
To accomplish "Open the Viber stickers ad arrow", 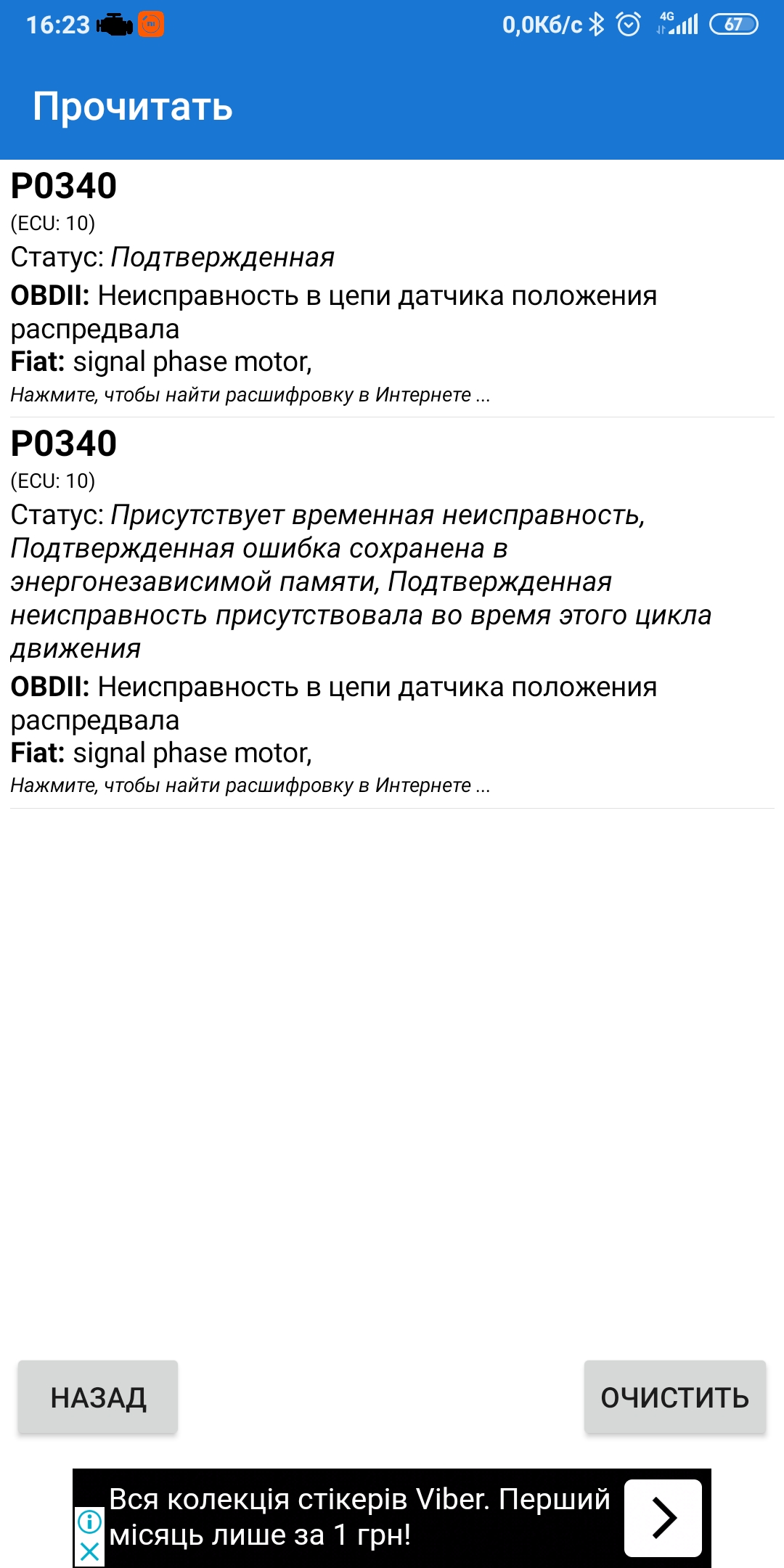I will click(663, 1518).
